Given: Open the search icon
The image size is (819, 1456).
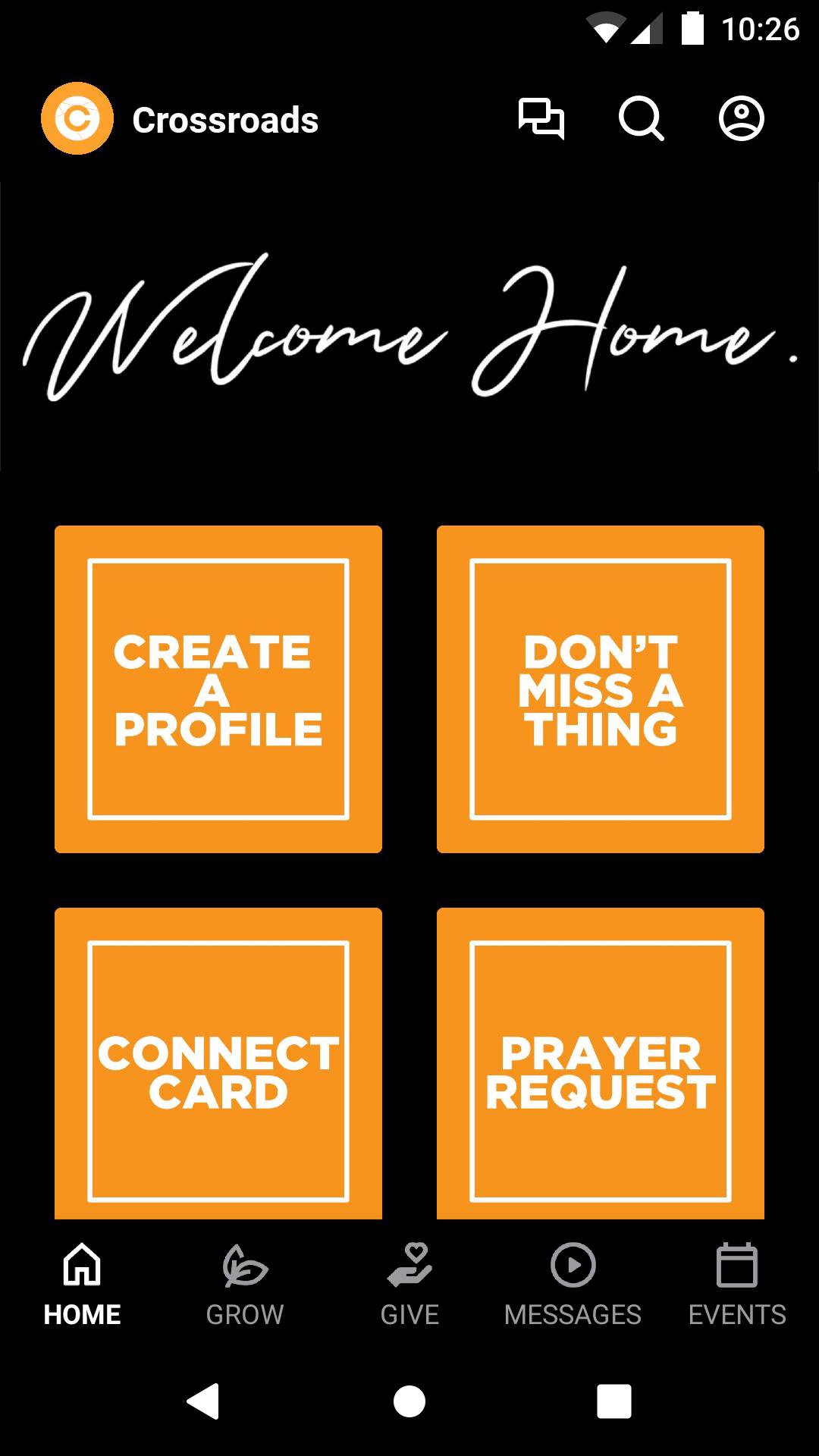Looking at the screenshot, I should coord(641,119).
